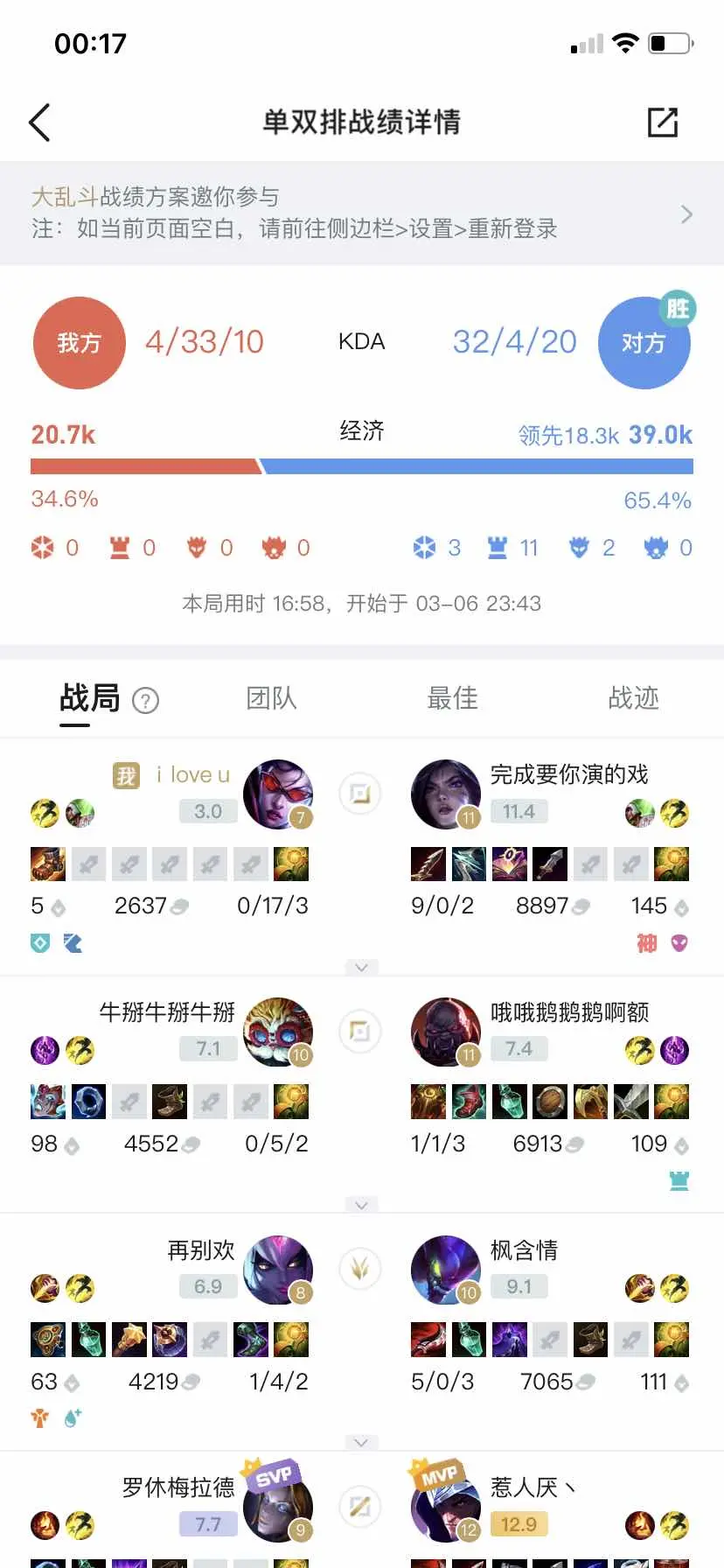This screenshot has height=1568, width=724.
Task: Share this ranked match record
Action: tap(663, 122)
